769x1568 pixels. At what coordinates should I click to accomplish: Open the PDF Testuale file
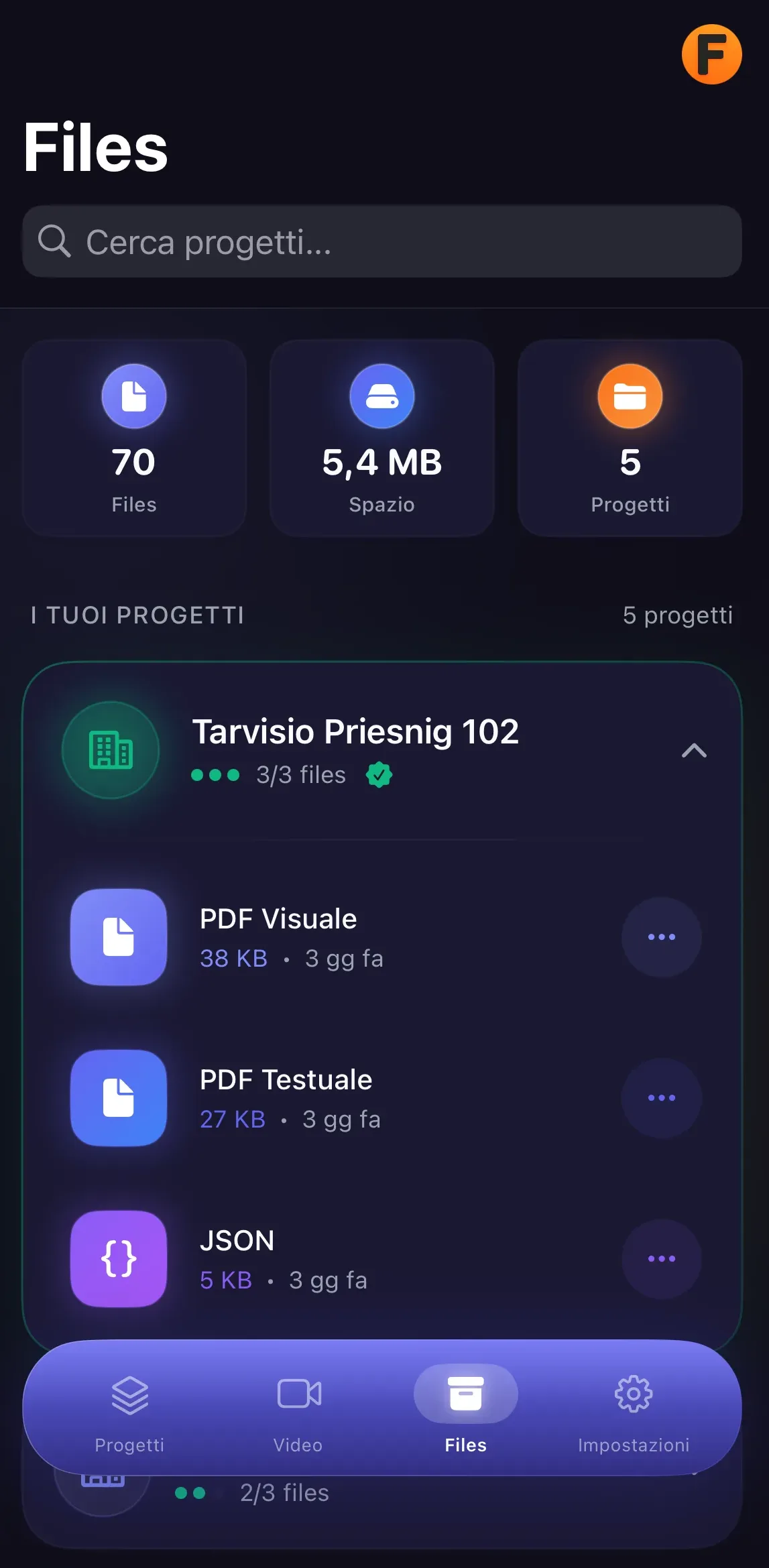point(335,1098)
